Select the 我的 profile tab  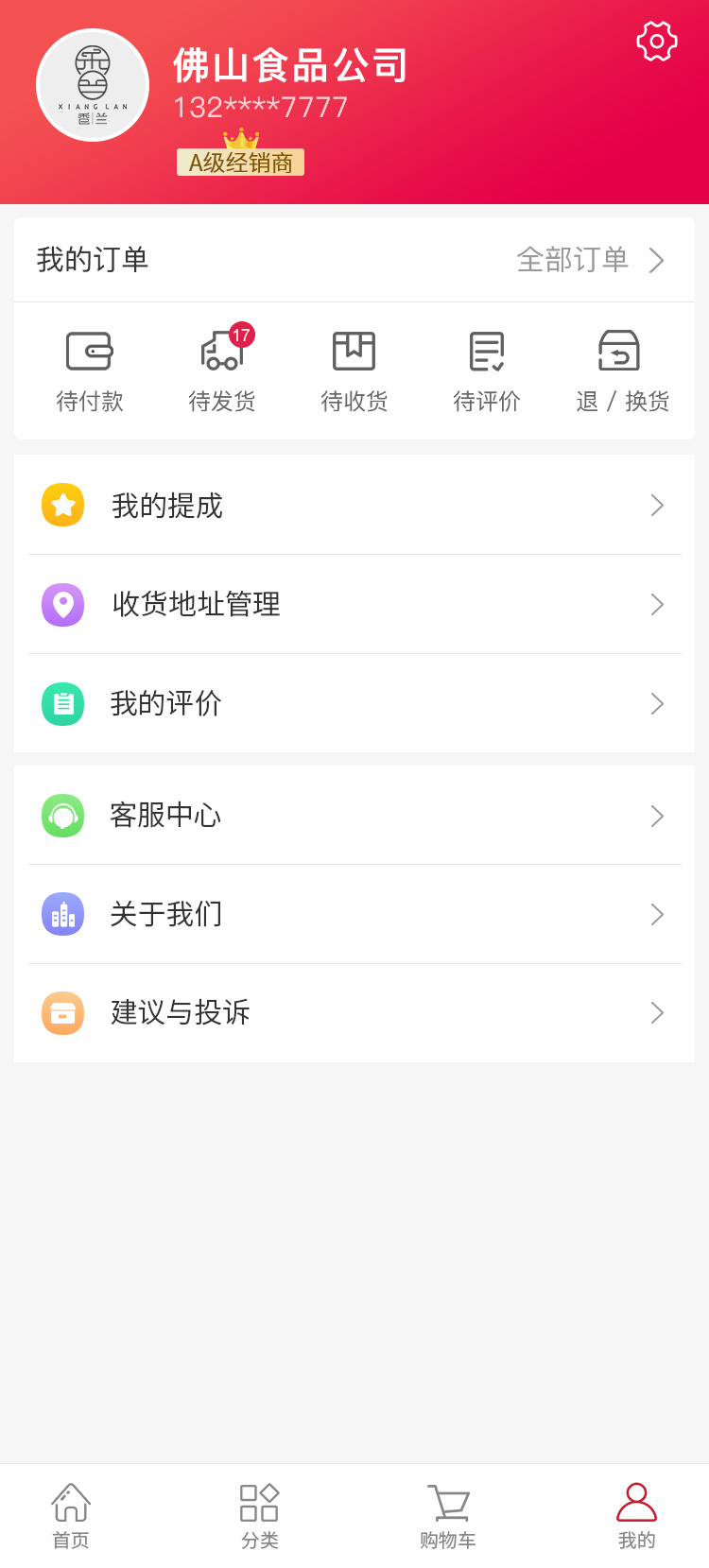click(x=636, y=1515)
